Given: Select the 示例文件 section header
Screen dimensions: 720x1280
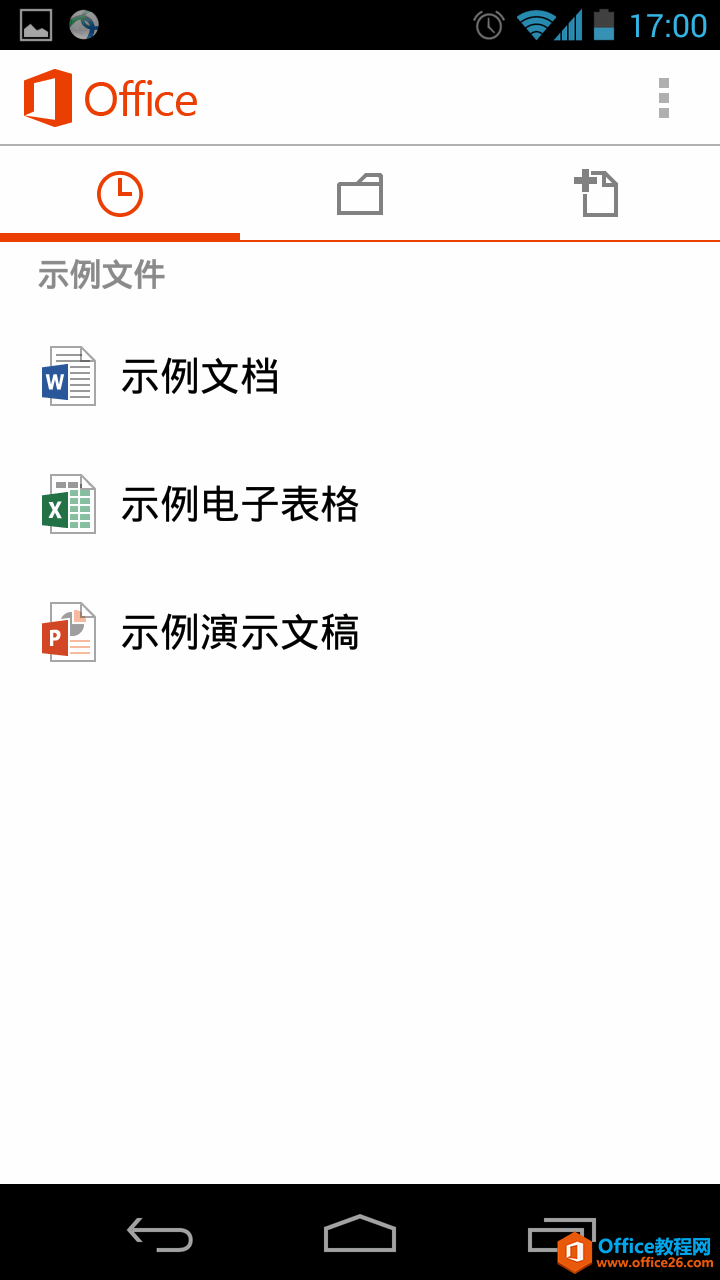Looking at the screenshot, I should click(100, 275).
